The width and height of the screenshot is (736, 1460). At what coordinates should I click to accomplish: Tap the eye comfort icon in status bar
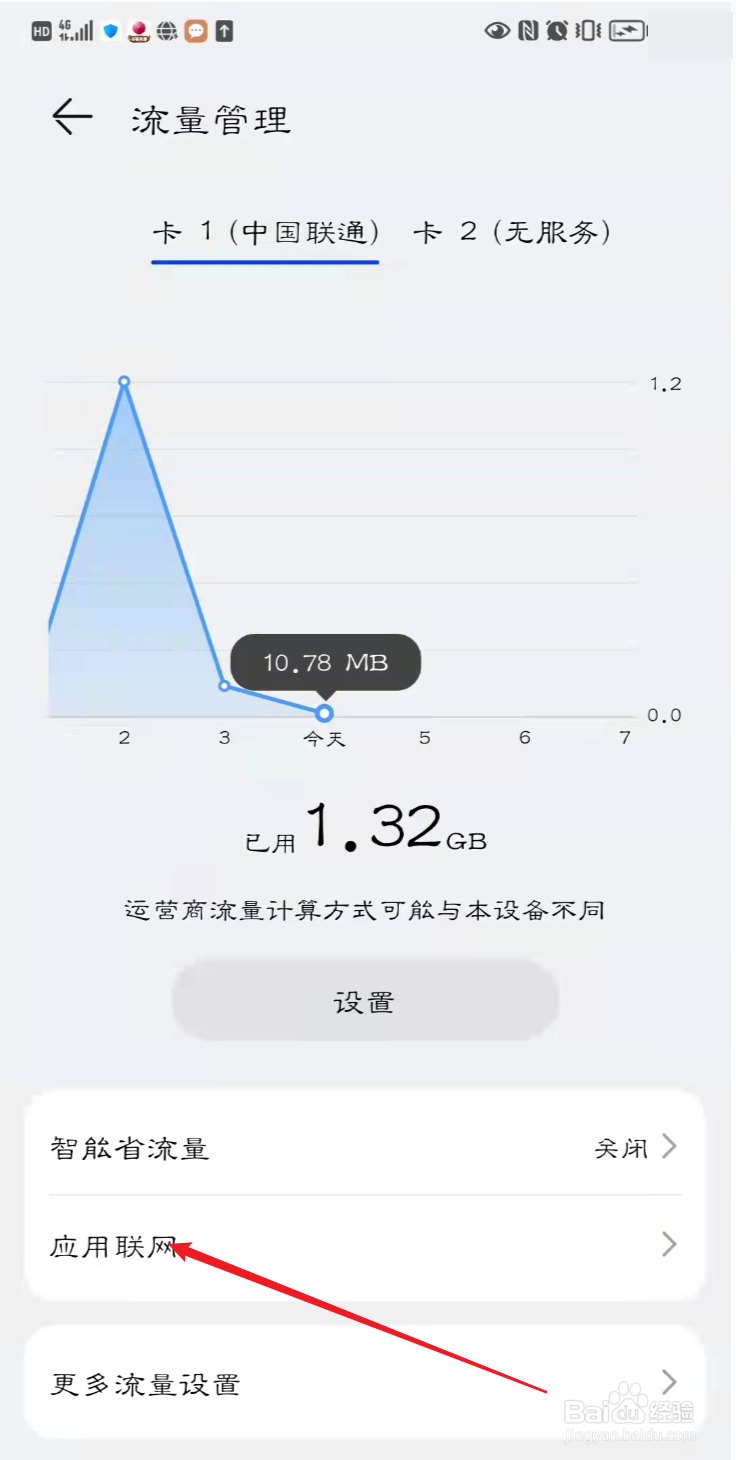tap(497, 31)
